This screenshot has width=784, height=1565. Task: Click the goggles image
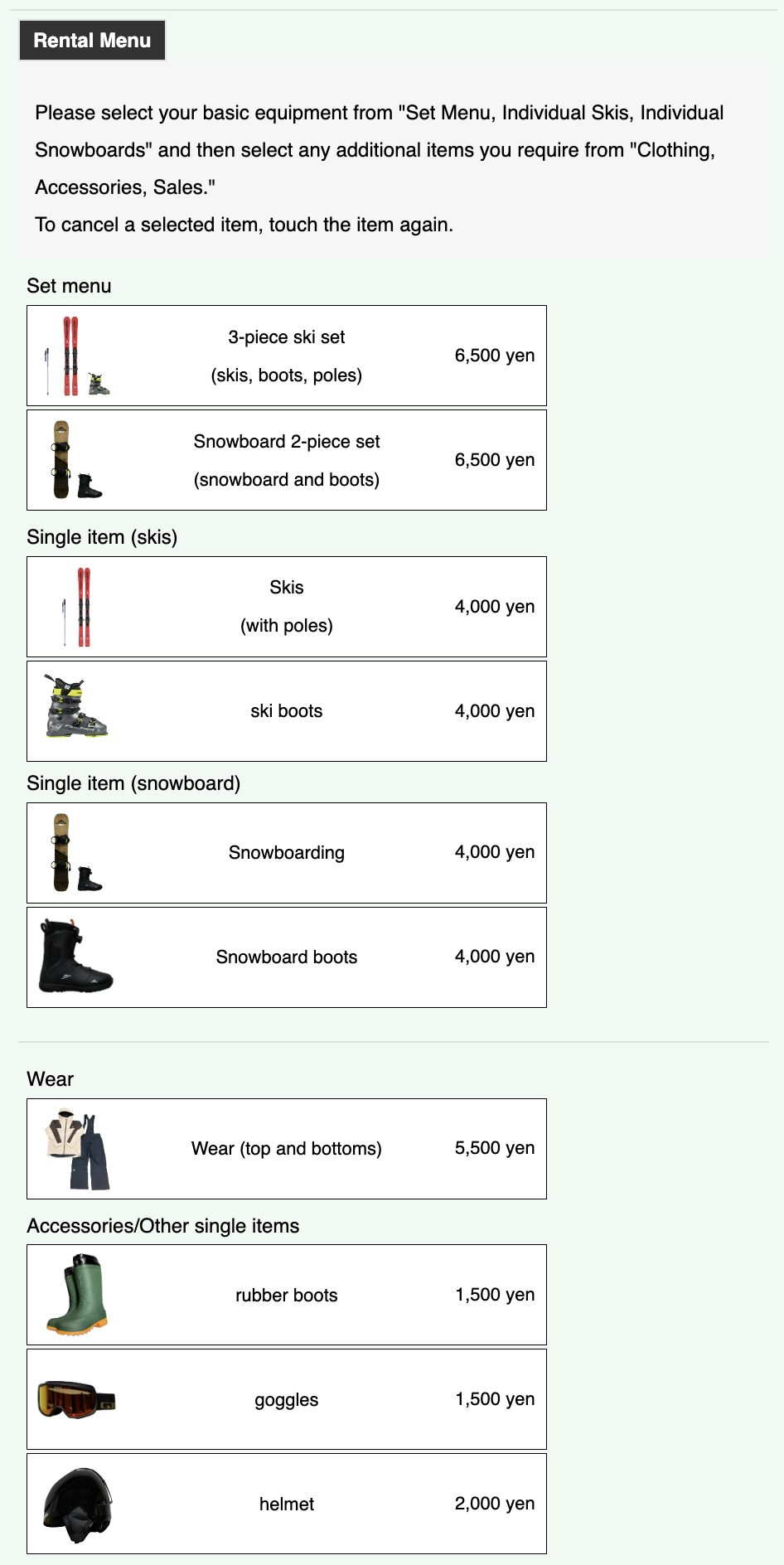pyautogui.click(x=75, y=1399)
